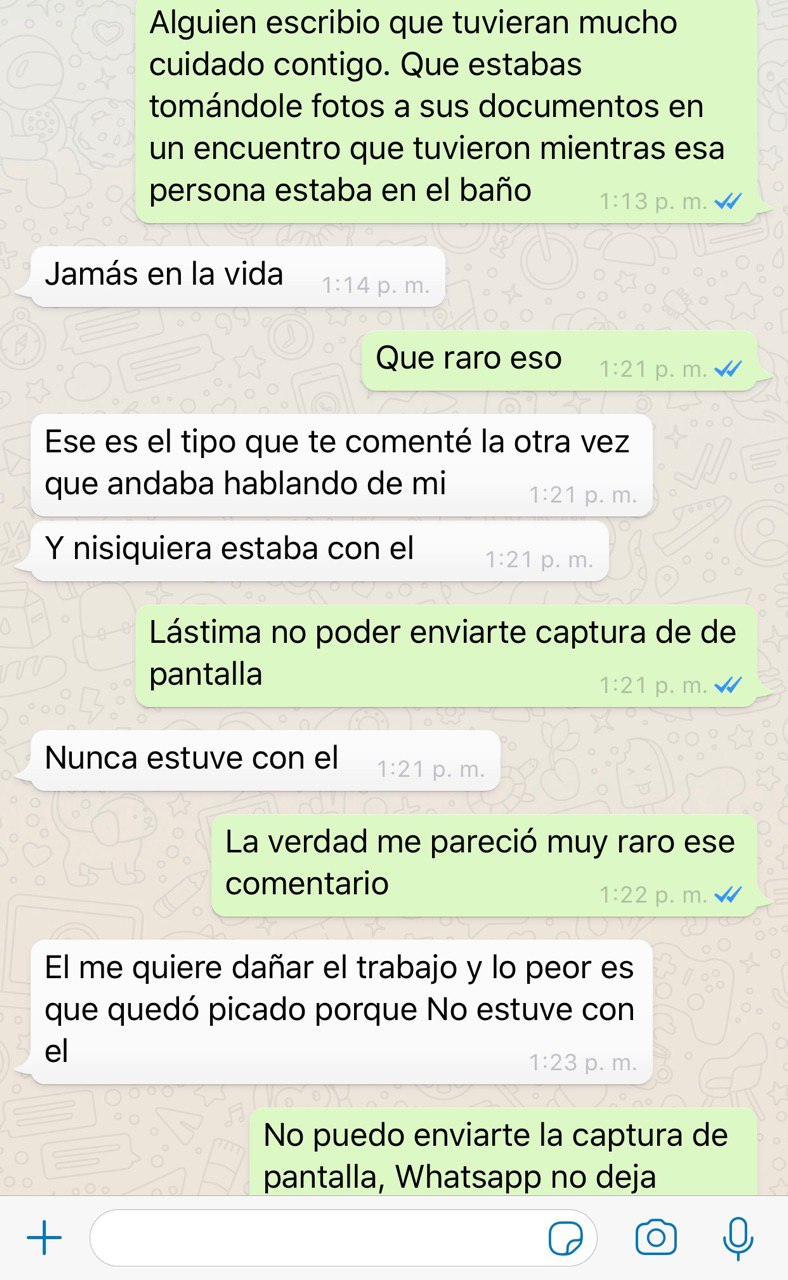Open the attachment plus menu
This screenshot has width=788, height=1280.
[x=43, y=1239]
